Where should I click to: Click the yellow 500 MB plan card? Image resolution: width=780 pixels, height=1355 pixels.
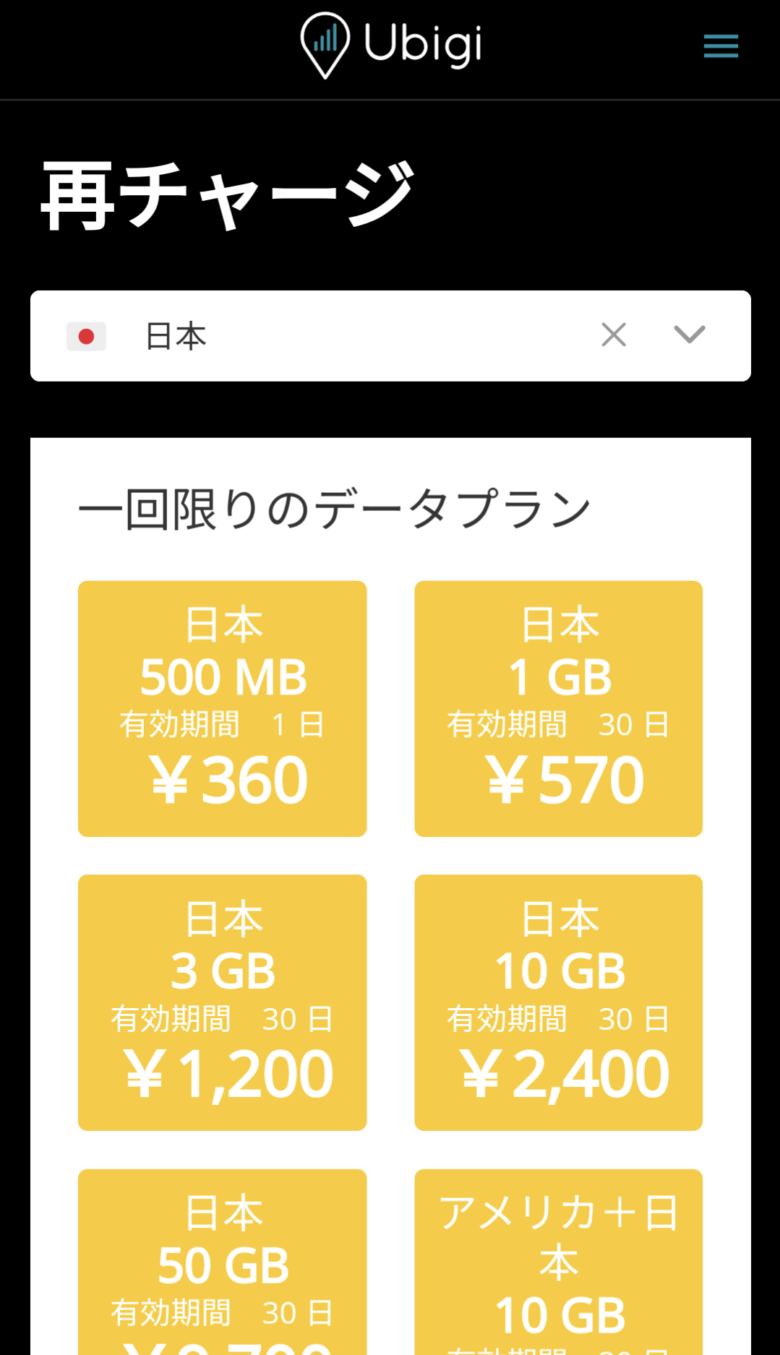click(222, 708)
